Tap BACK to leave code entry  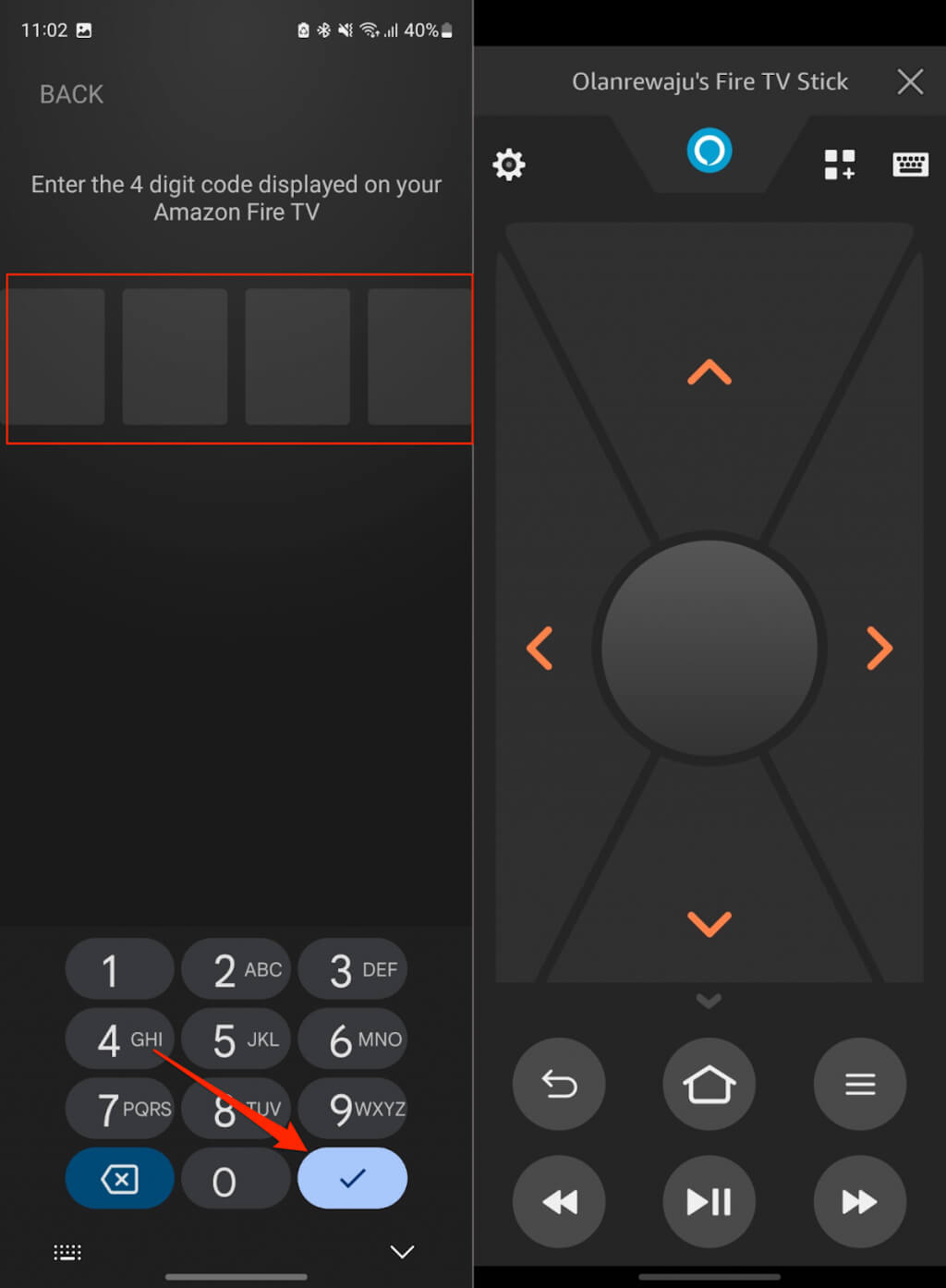click(71, 94)
